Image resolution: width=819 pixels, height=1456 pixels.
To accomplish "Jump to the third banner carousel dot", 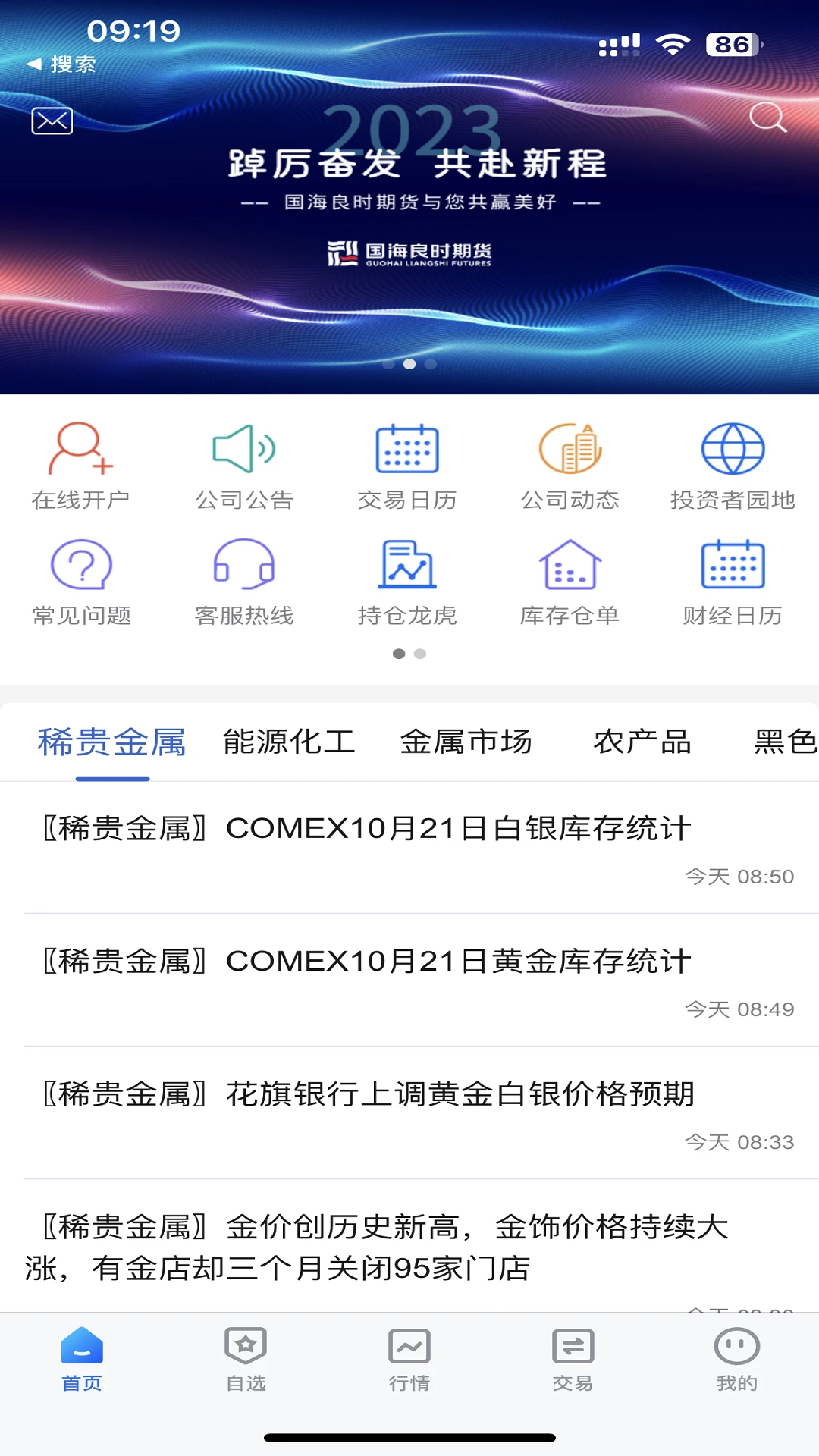I will [x=432, y=364].
